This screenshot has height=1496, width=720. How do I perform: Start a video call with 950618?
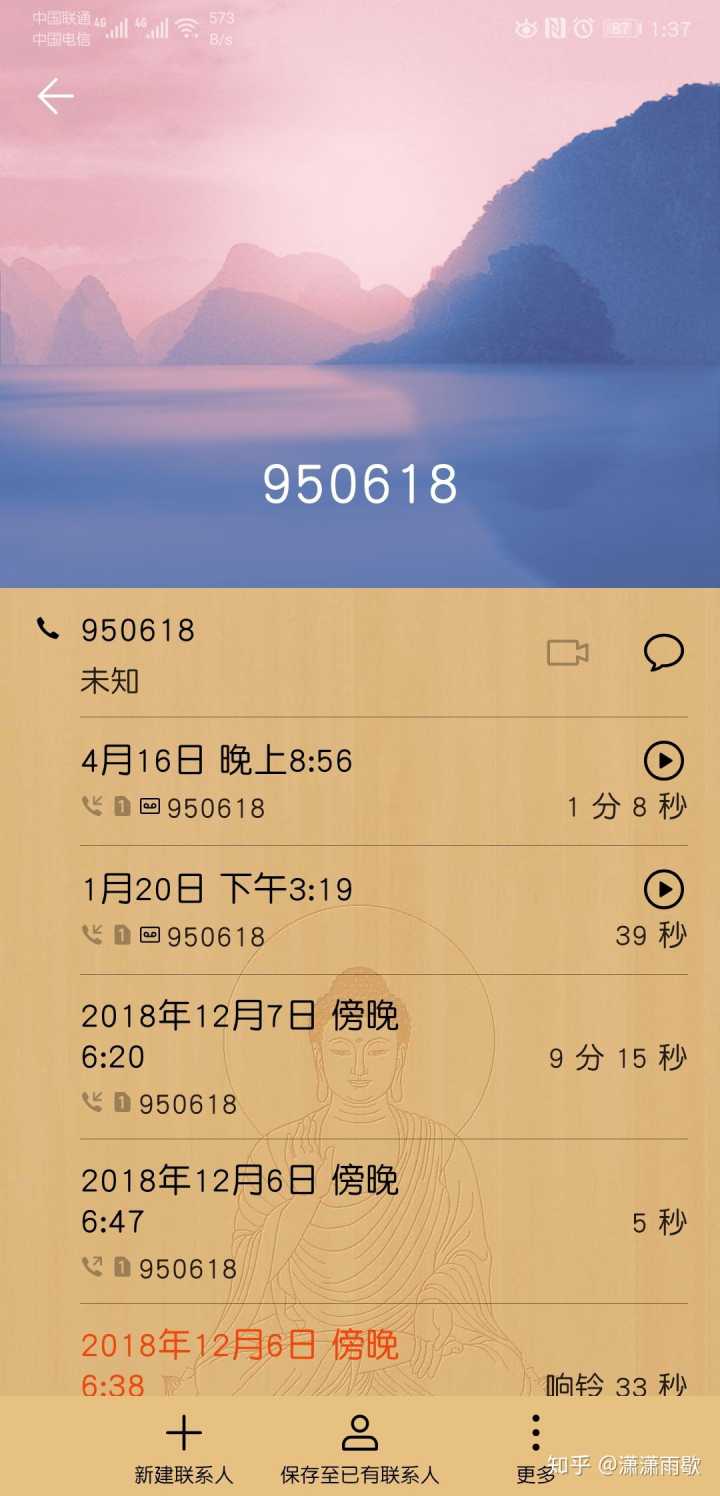pyautogui.click(x=567, y=653)
